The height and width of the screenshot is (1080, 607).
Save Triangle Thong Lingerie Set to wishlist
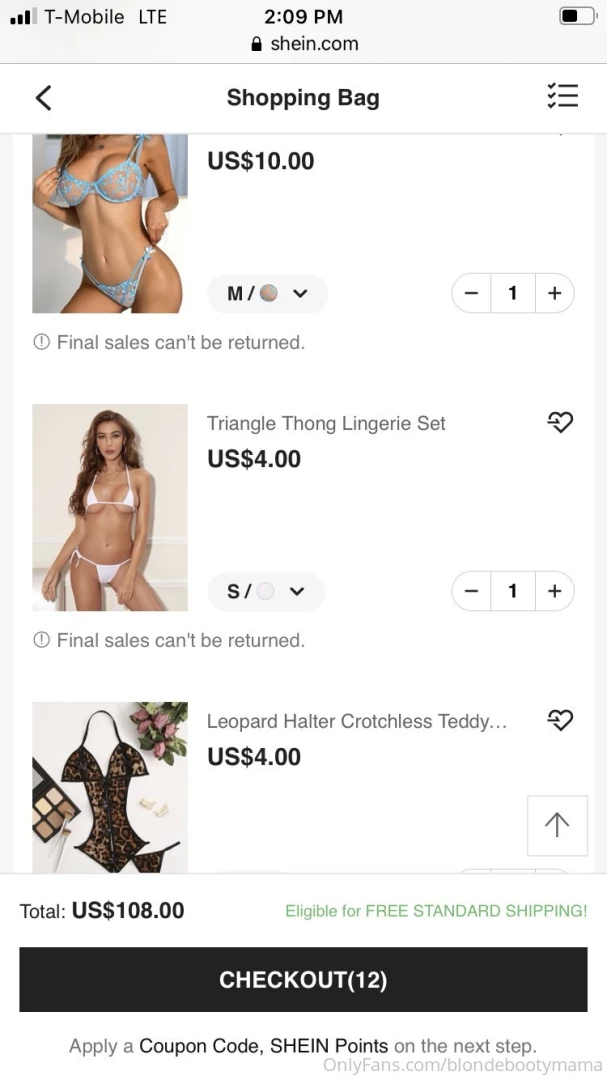[x=560, y=423]
